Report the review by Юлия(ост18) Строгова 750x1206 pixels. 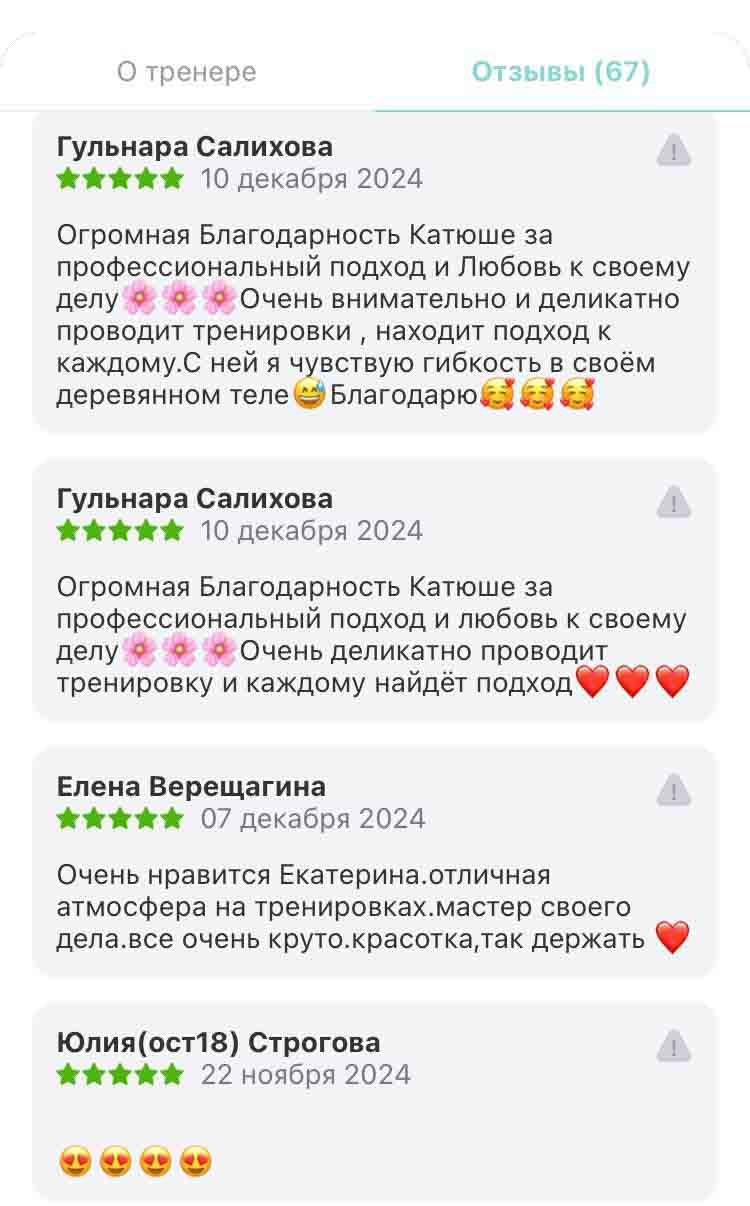coord(674,1046)
